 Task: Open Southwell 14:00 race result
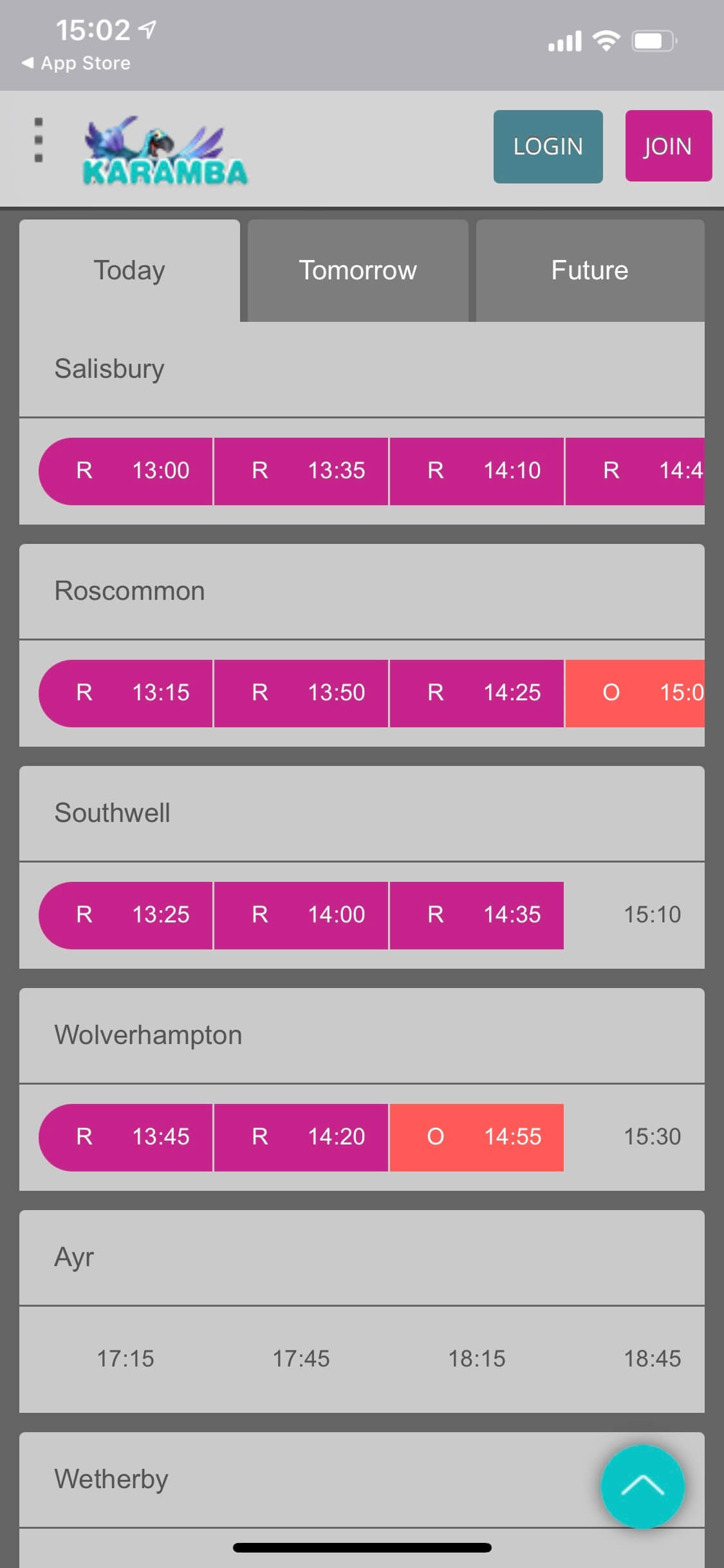(301, 915)
